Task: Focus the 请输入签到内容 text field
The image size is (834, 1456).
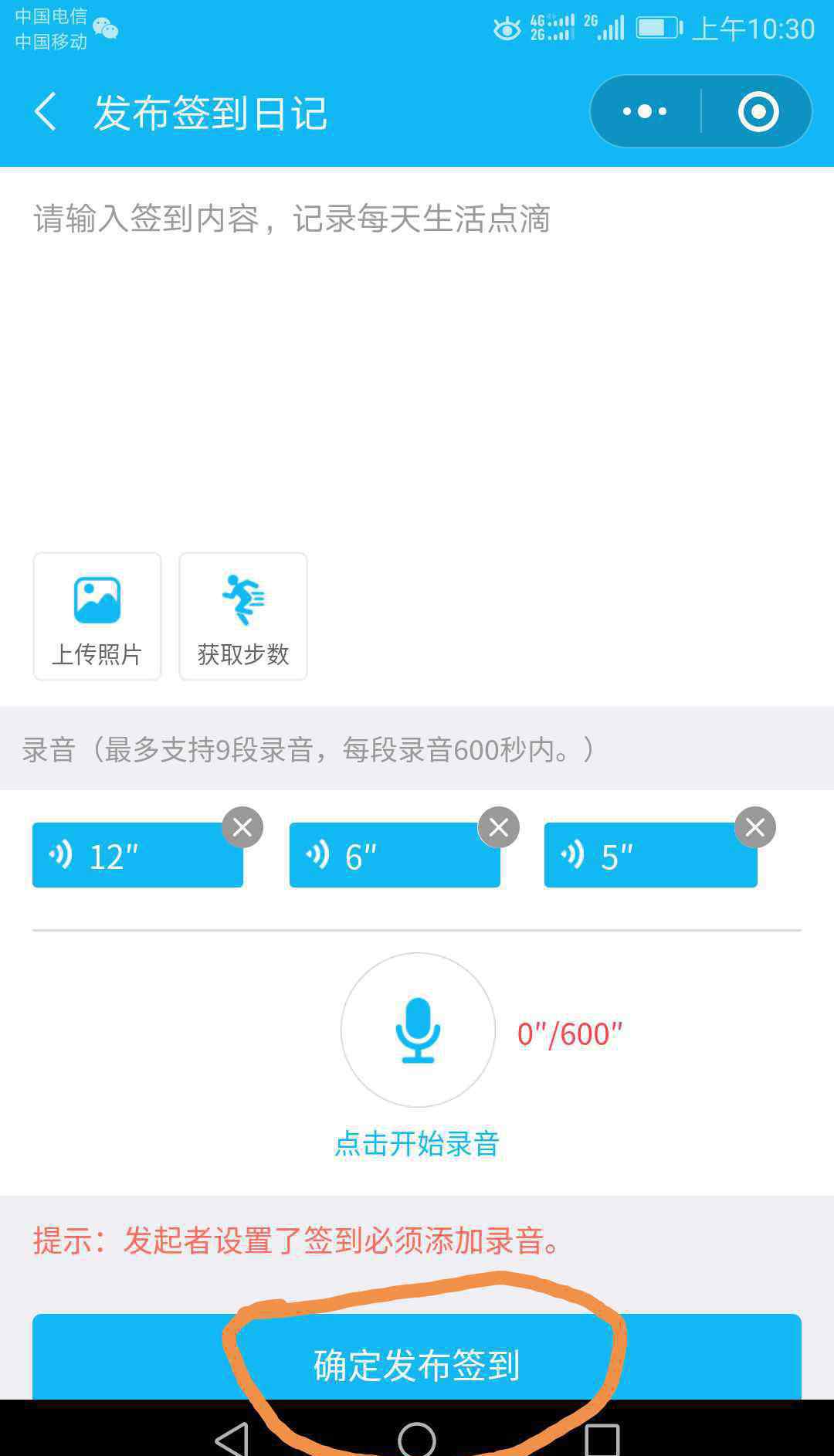Action: click(x=417, y=355)
